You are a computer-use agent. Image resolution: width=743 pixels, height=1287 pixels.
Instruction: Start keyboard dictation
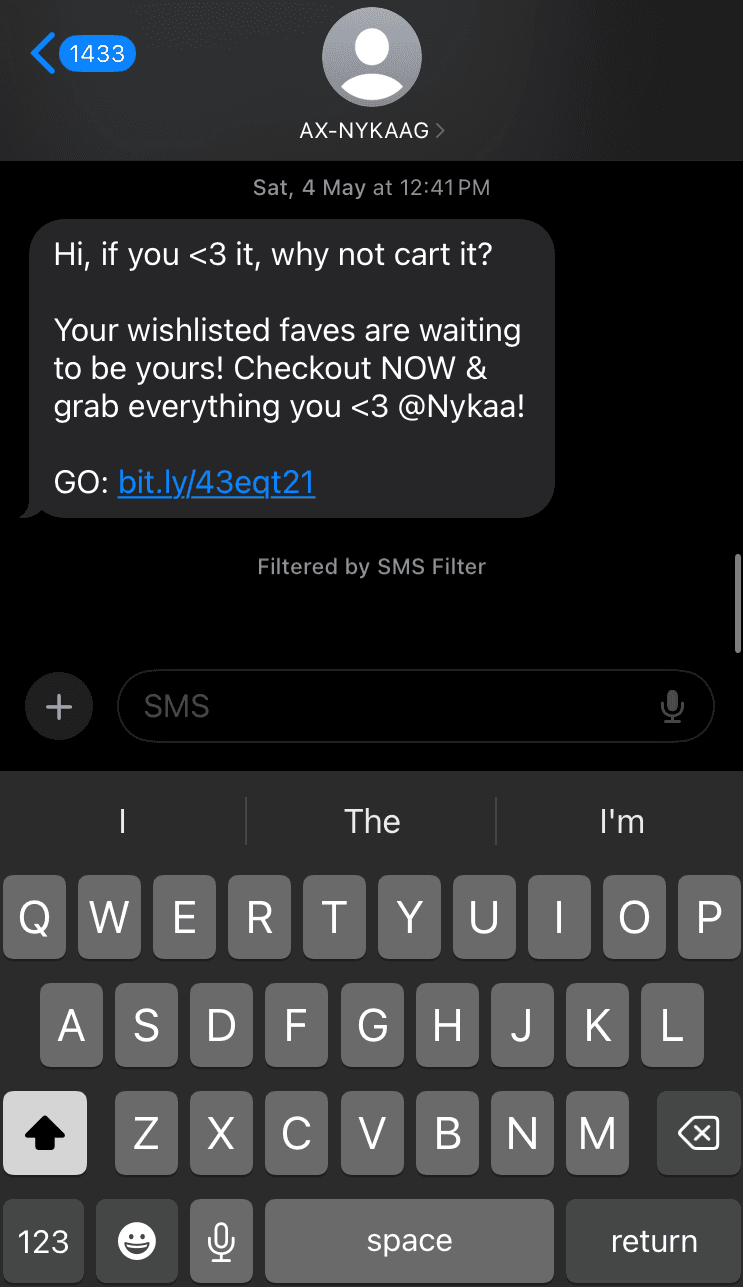coord(220,1242)
